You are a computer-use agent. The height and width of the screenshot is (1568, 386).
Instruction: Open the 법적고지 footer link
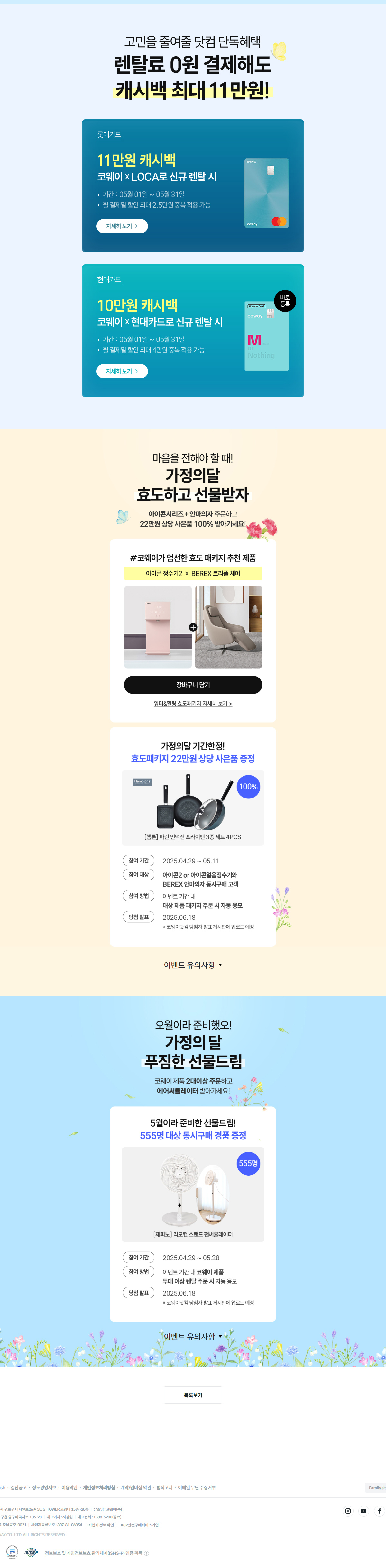[164, 1487]
